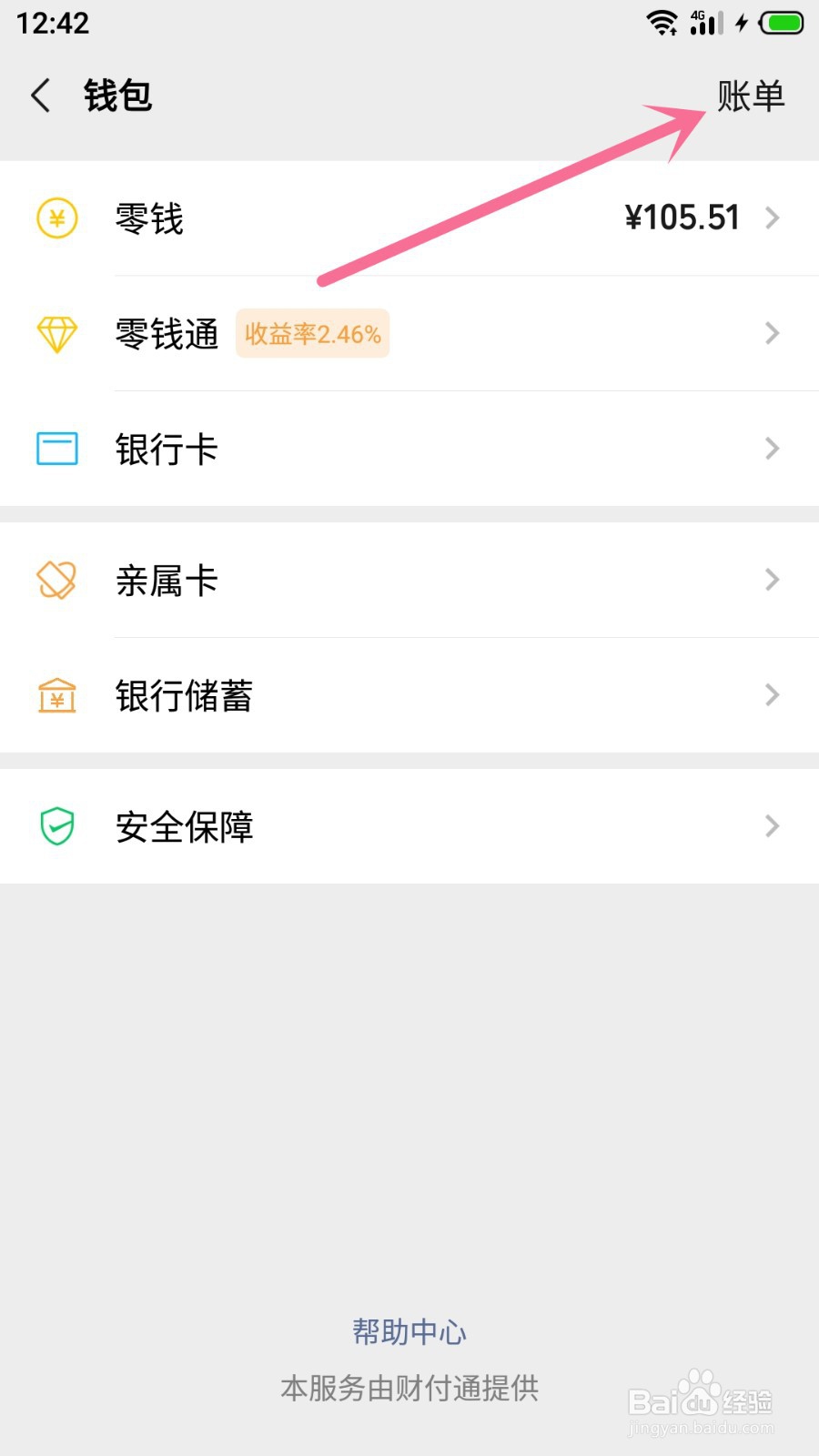Tap the 本服务由财付通提供 footer text

409,1389
